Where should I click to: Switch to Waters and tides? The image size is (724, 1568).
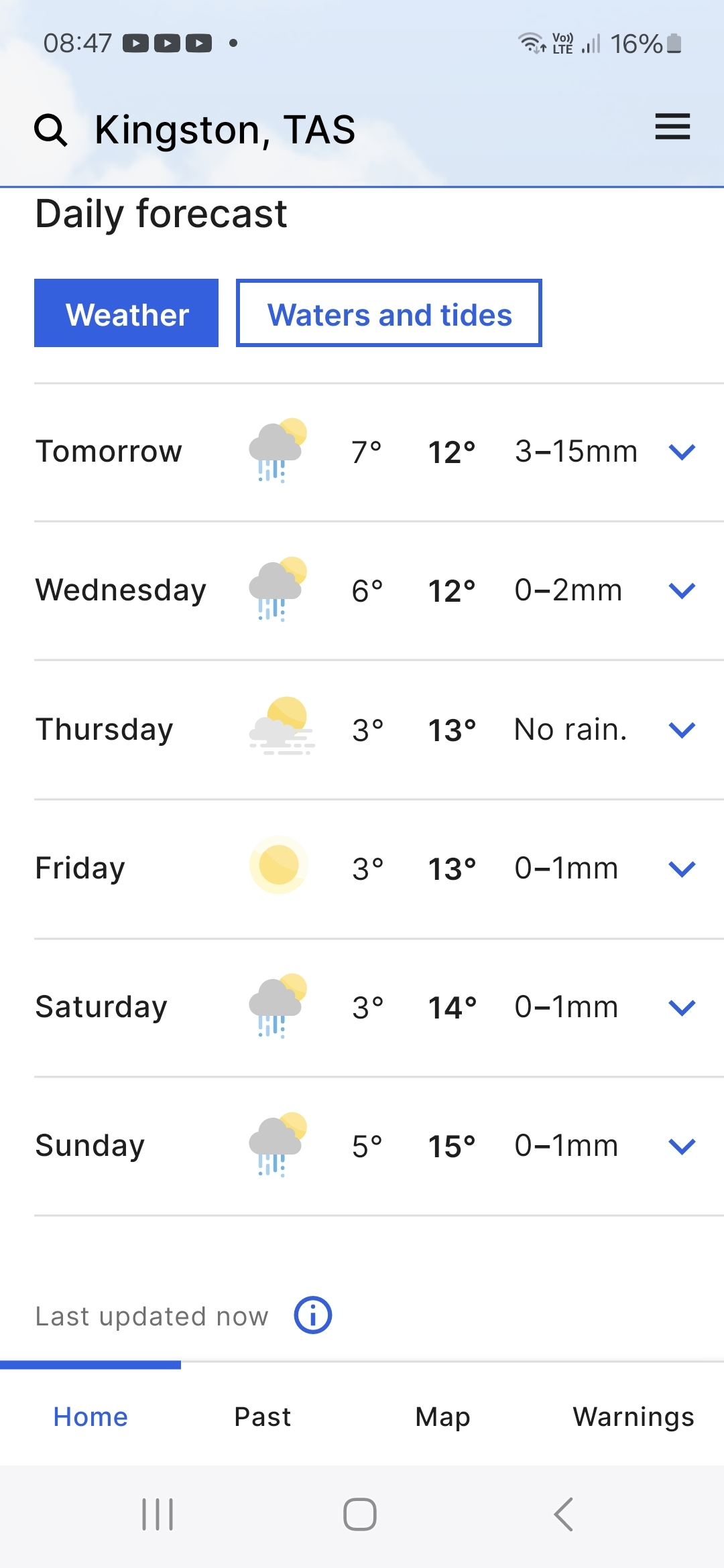point(389,314)
